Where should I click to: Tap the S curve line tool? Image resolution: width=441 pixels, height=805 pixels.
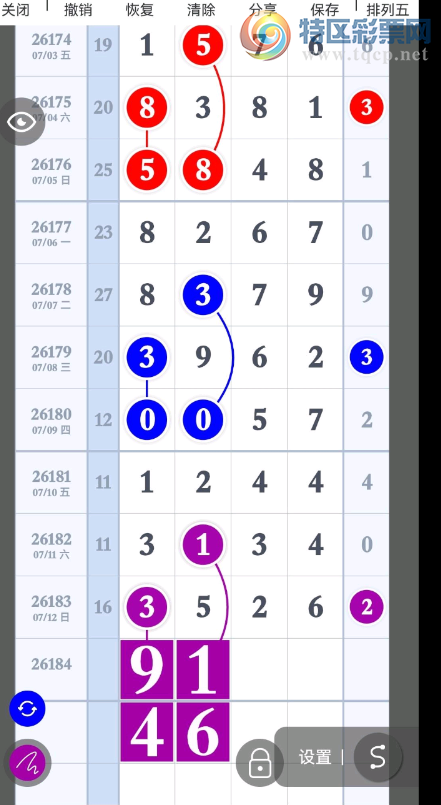(x=378, y=757)
